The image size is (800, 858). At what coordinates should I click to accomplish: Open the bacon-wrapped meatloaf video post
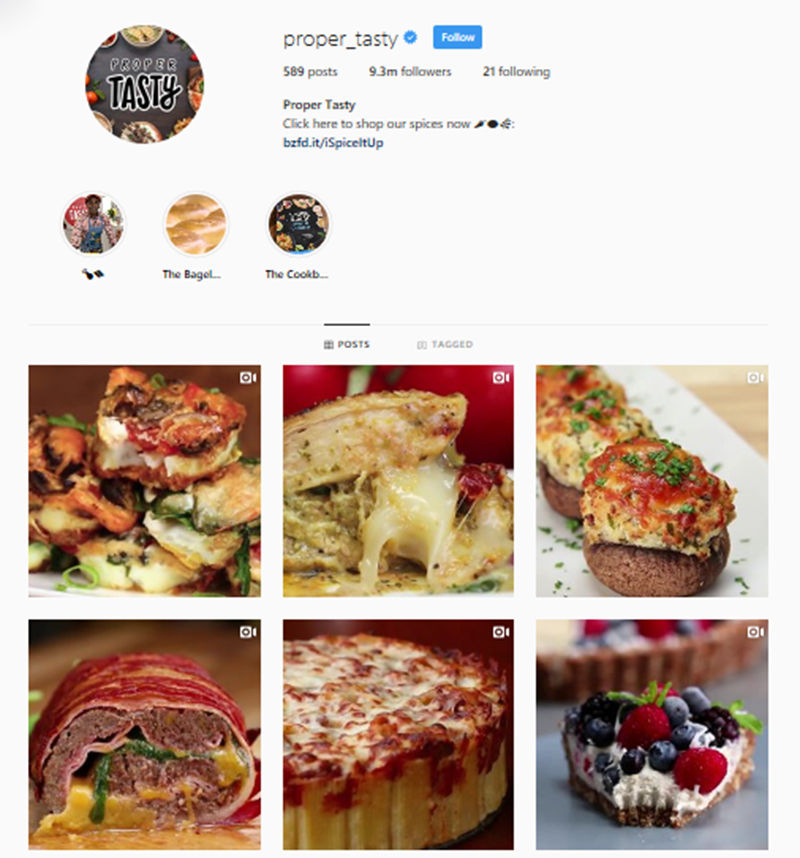144,735
